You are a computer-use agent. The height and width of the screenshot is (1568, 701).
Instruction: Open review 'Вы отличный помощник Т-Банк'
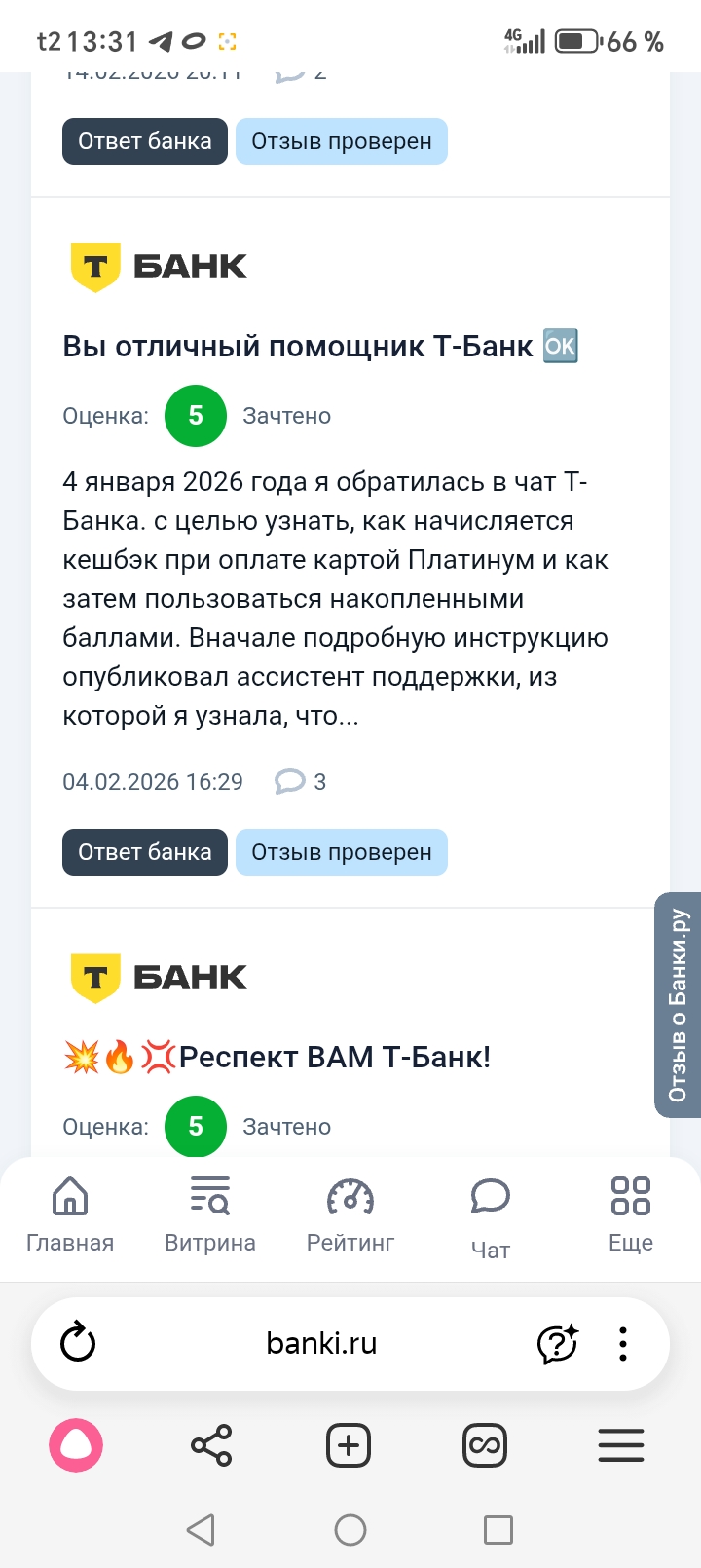[x=298, y=347]
